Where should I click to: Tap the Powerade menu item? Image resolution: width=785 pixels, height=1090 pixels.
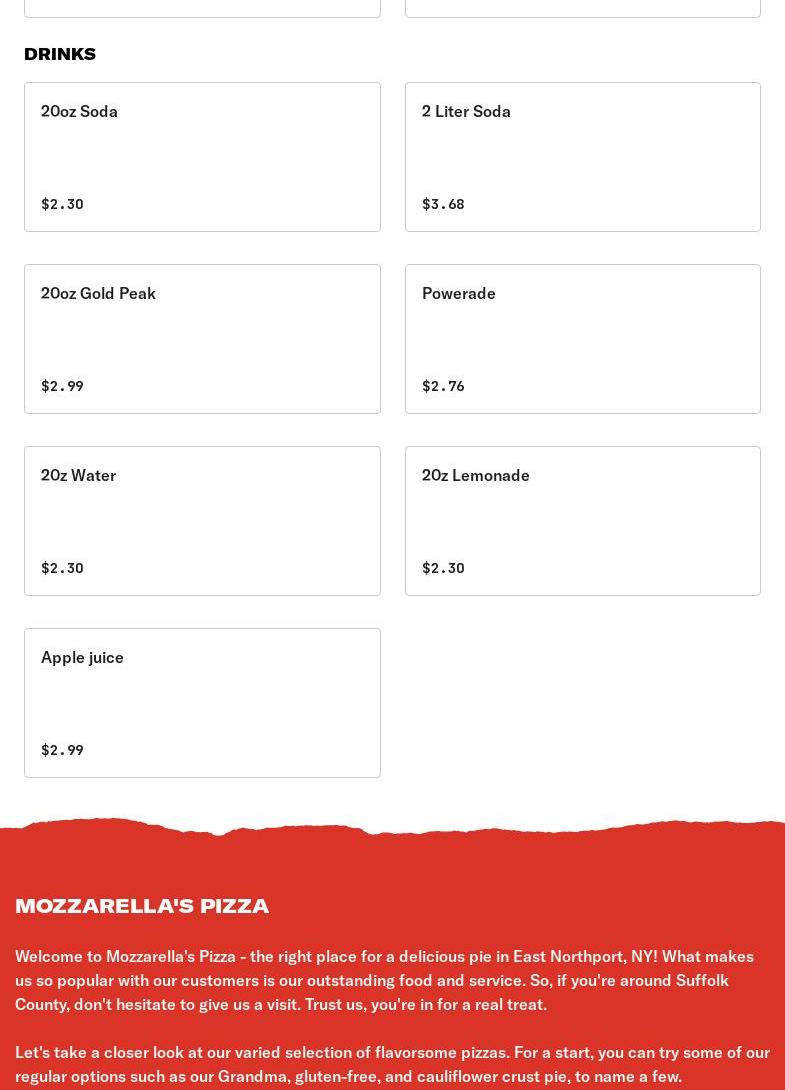pyautogui.click(x=582, y=339)
